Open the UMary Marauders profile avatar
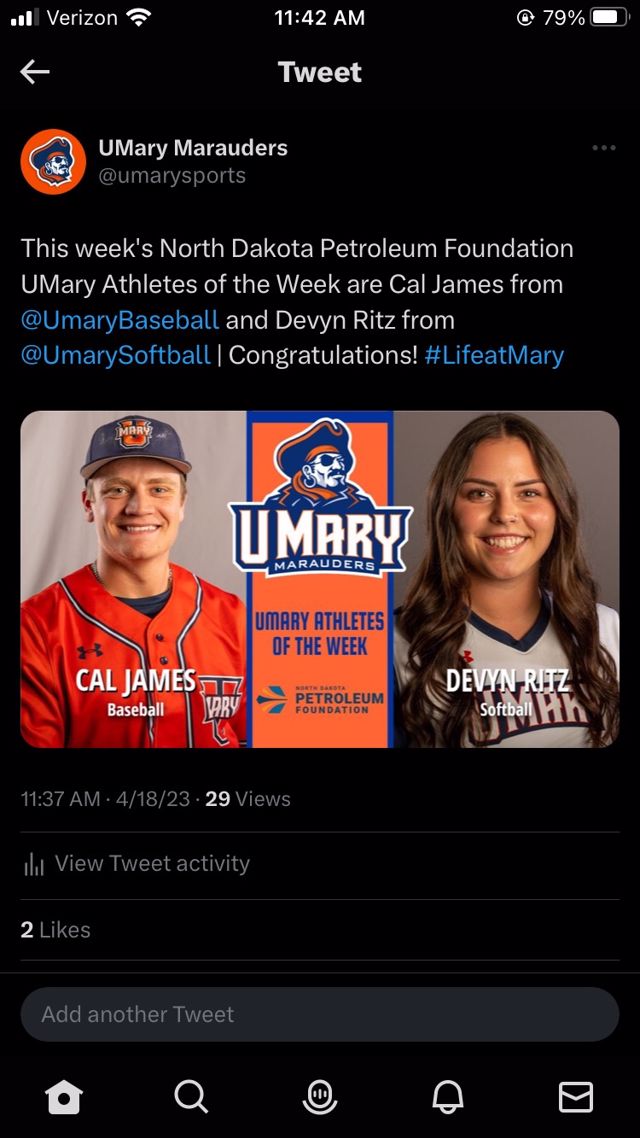 53,162
